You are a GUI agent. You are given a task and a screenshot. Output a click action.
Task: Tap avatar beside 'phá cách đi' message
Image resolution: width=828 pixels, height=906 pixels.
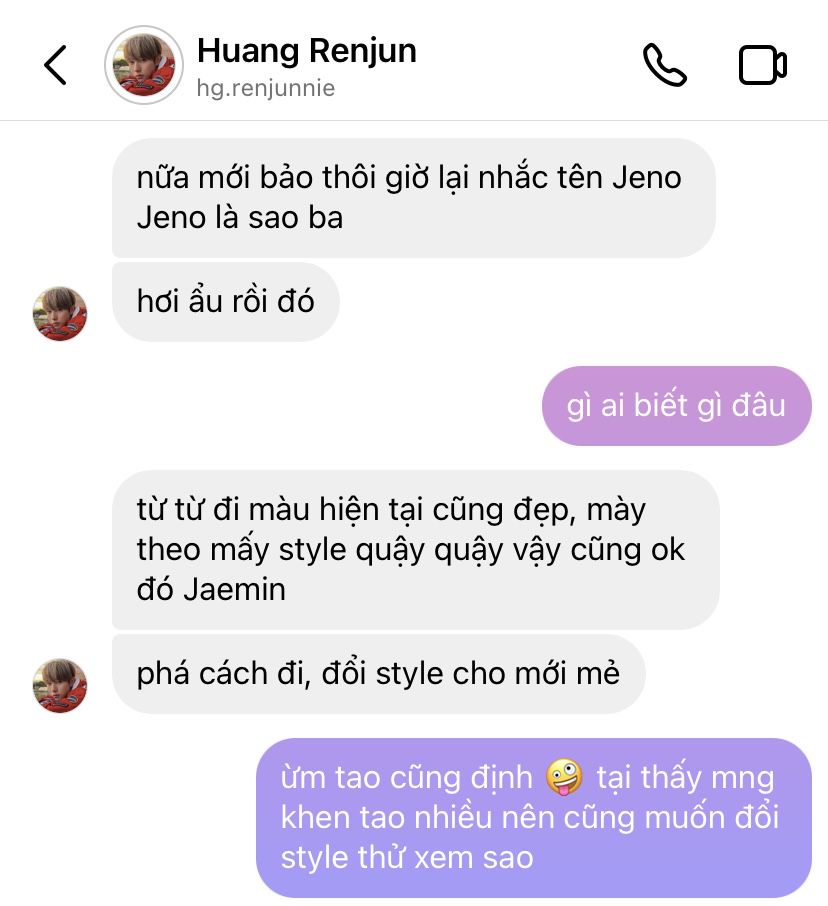pyautogui.click(x=60, y=685)
